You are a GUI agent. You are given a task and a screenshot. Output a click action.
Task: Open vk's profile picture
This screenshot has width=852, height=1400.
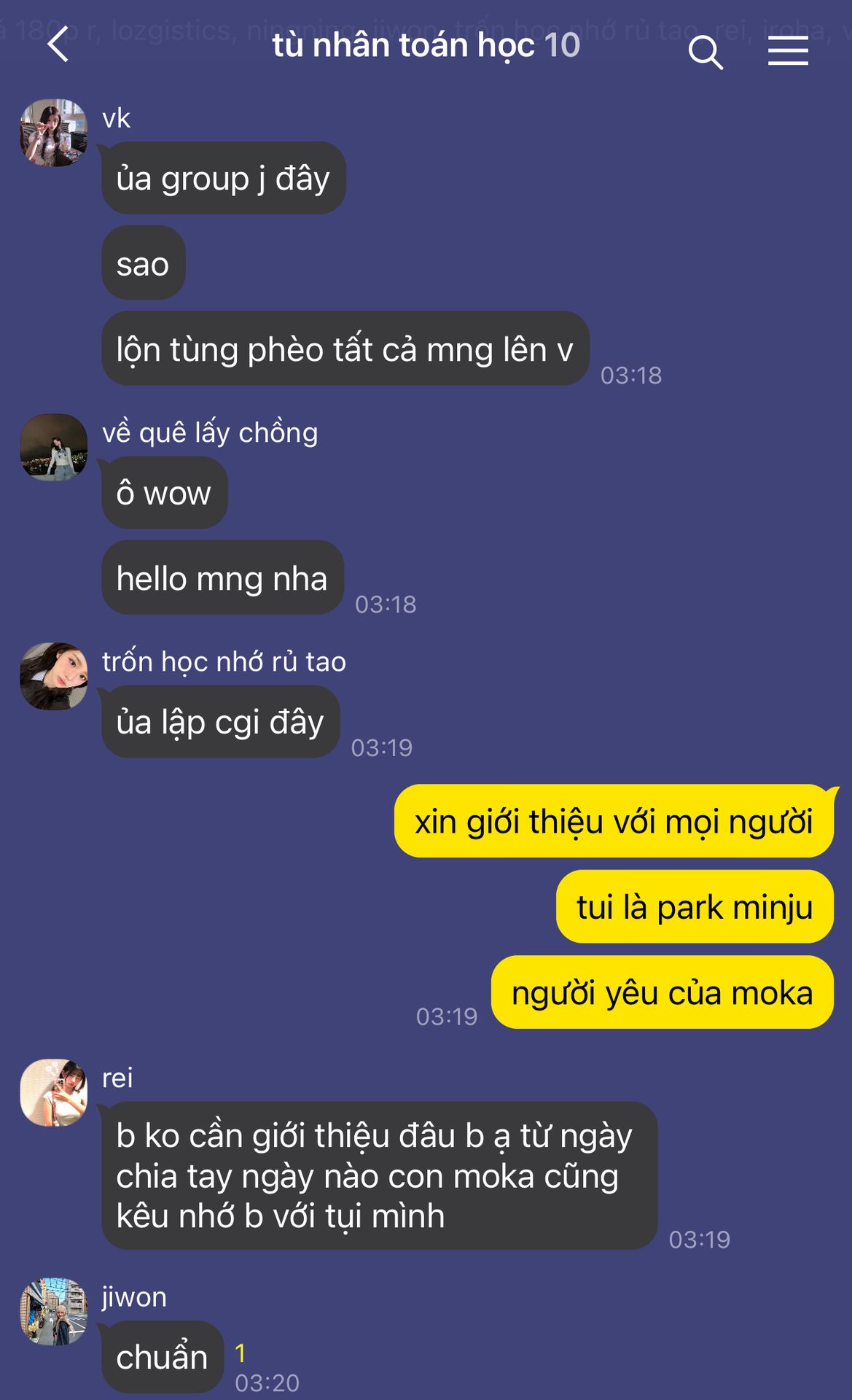(54, 133)
